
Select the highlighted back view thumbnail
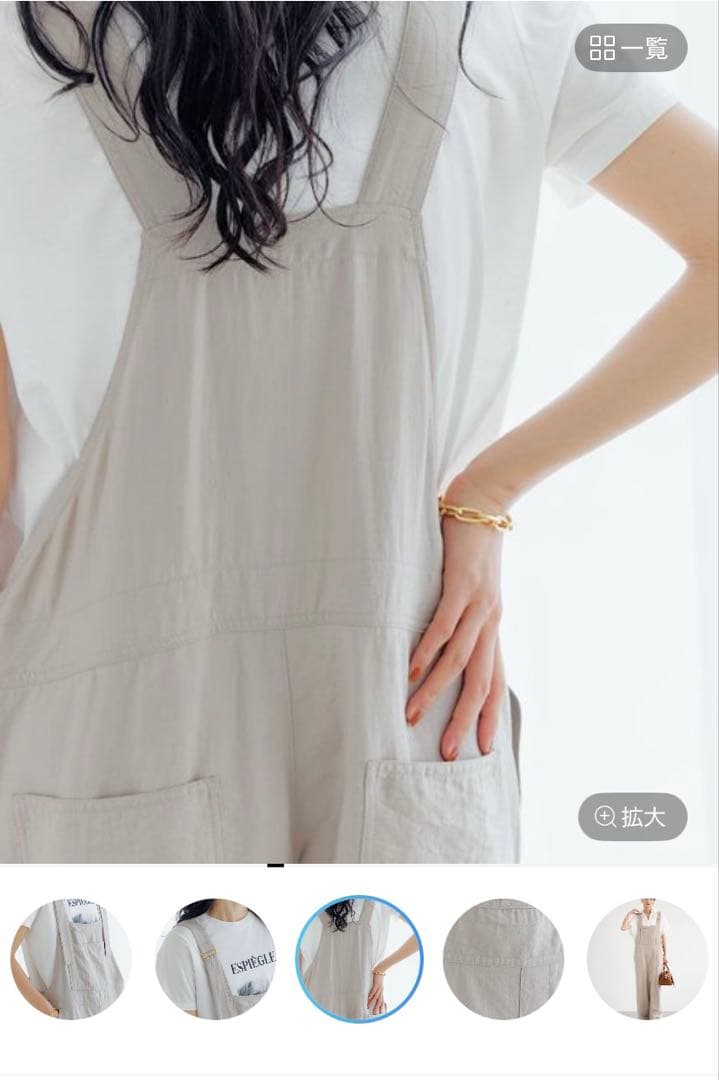(359, 958)
